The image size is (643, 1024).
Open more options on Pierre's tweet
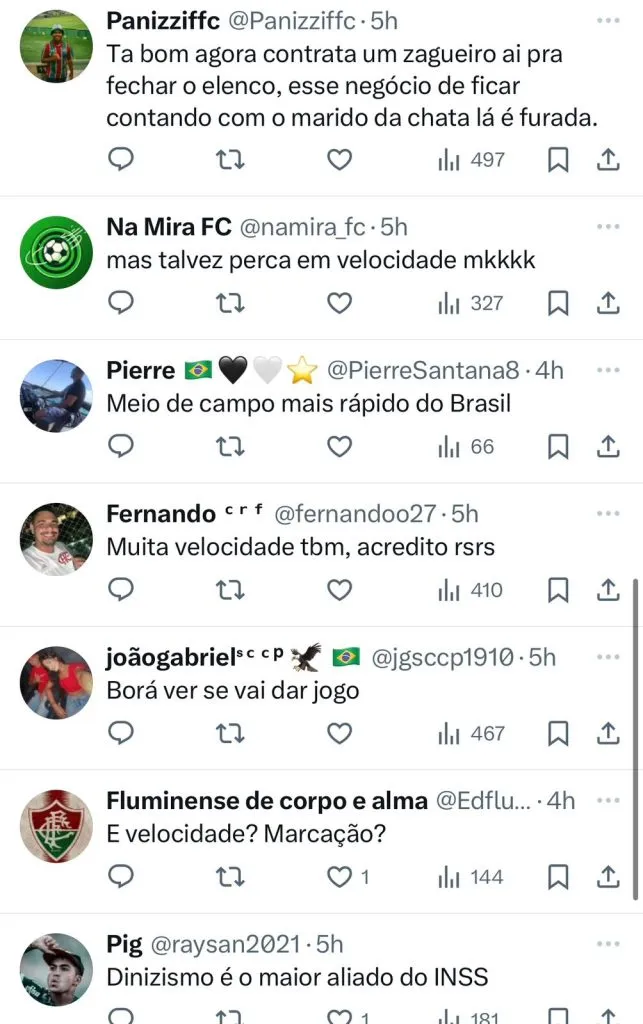(x=607, y=370)
